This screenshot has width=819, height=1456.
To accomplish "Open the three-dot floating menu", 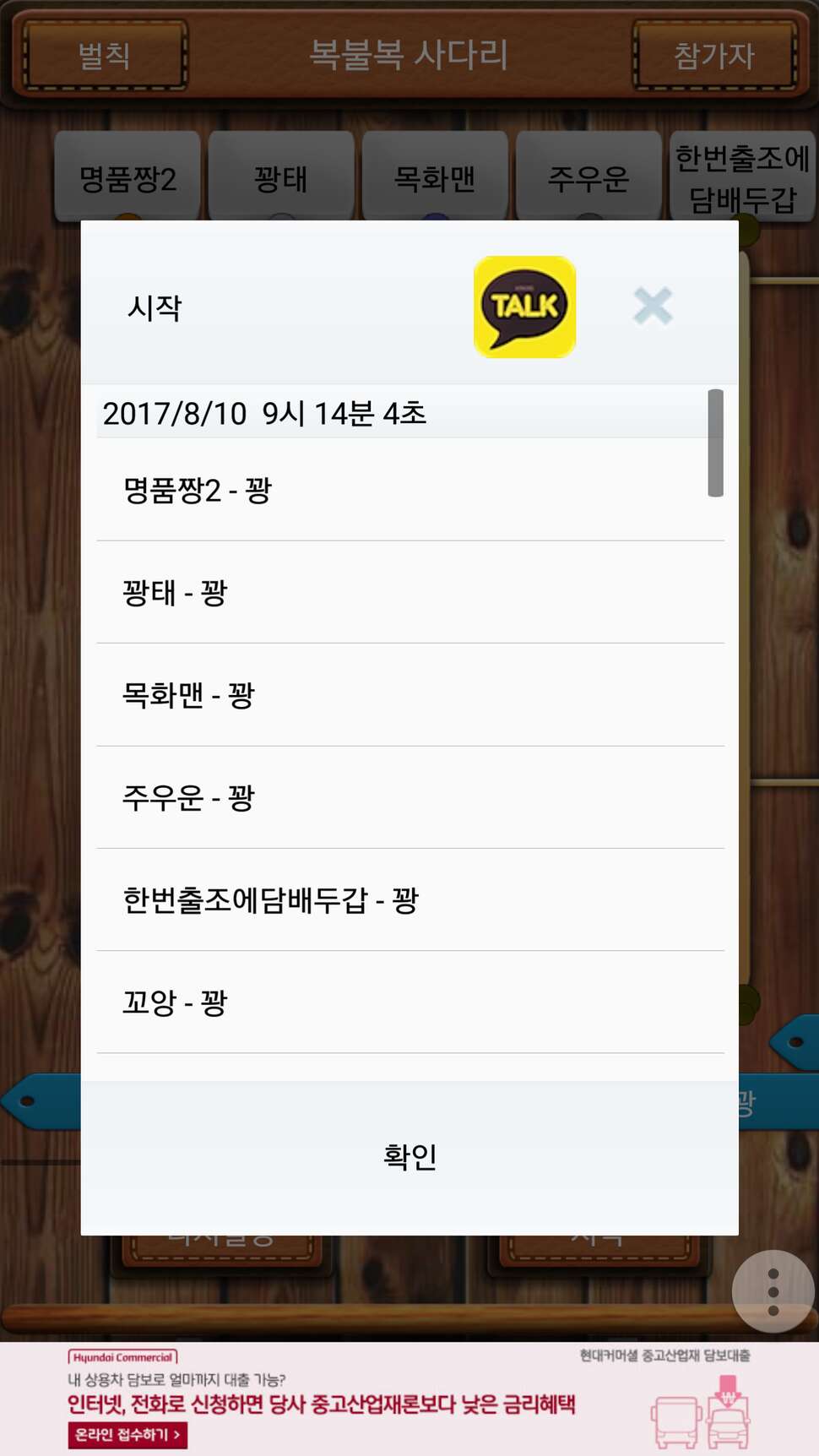I will coord(773,1291).
